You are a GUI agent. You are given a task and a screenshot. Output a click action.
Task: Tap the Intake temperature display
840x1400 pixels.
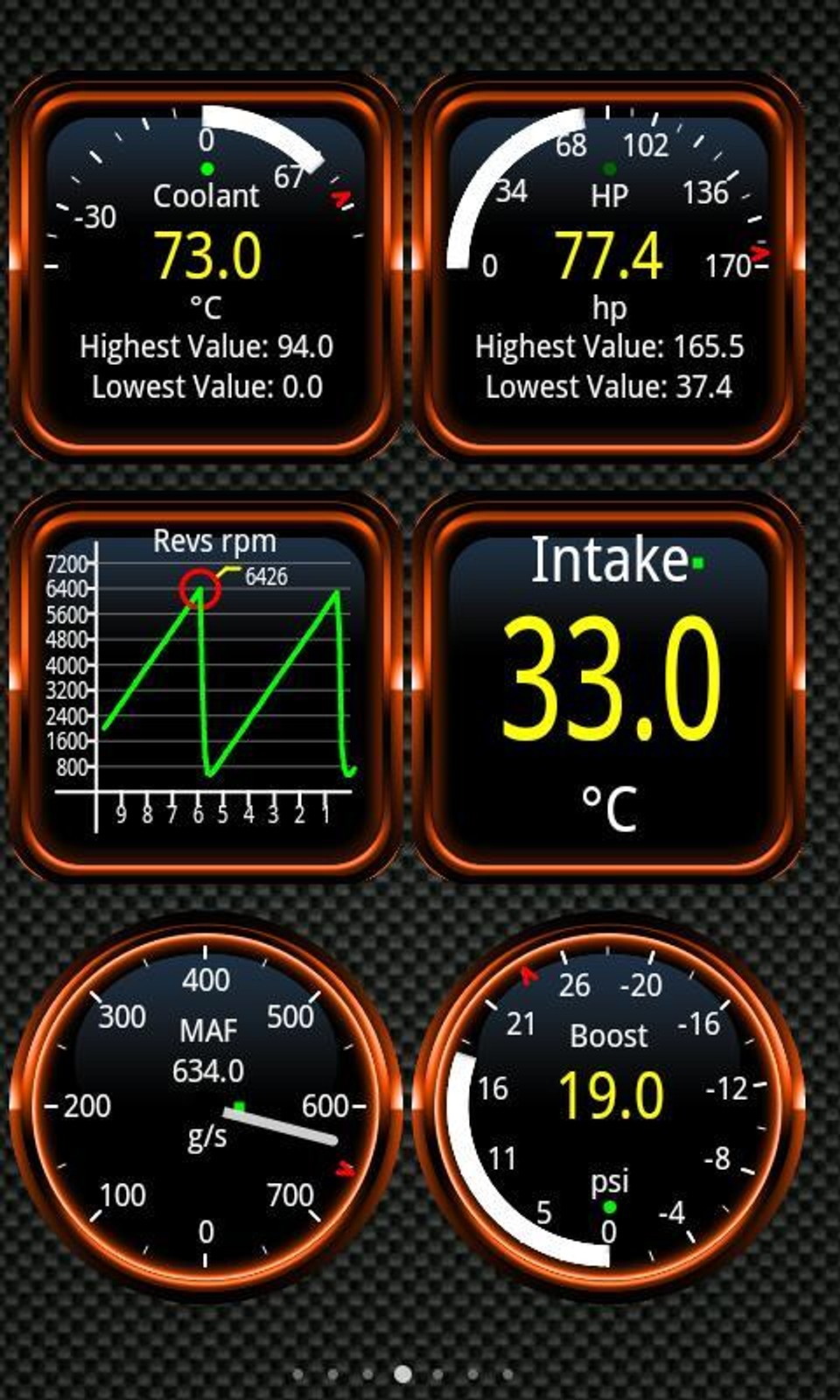(x=608, y=687)
